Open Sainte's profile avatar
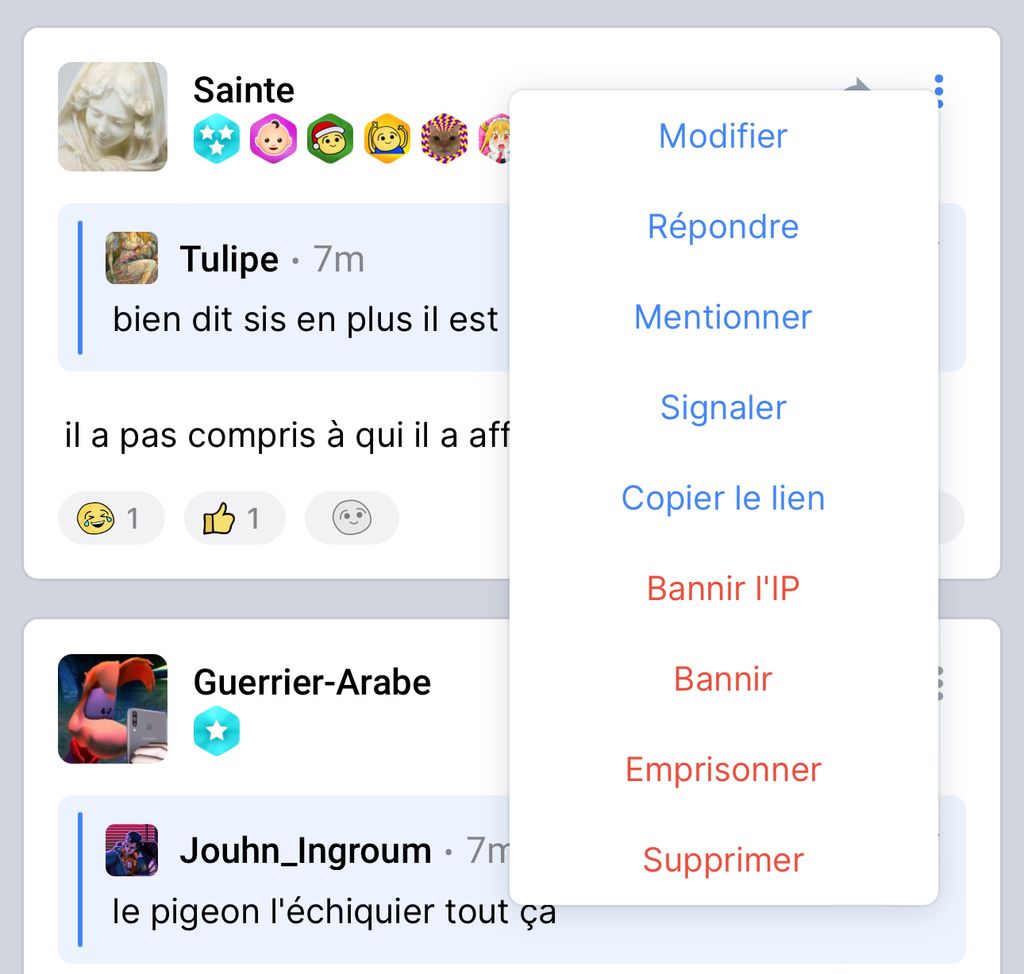Viewport: 1024px width, 974px height. 112,117
